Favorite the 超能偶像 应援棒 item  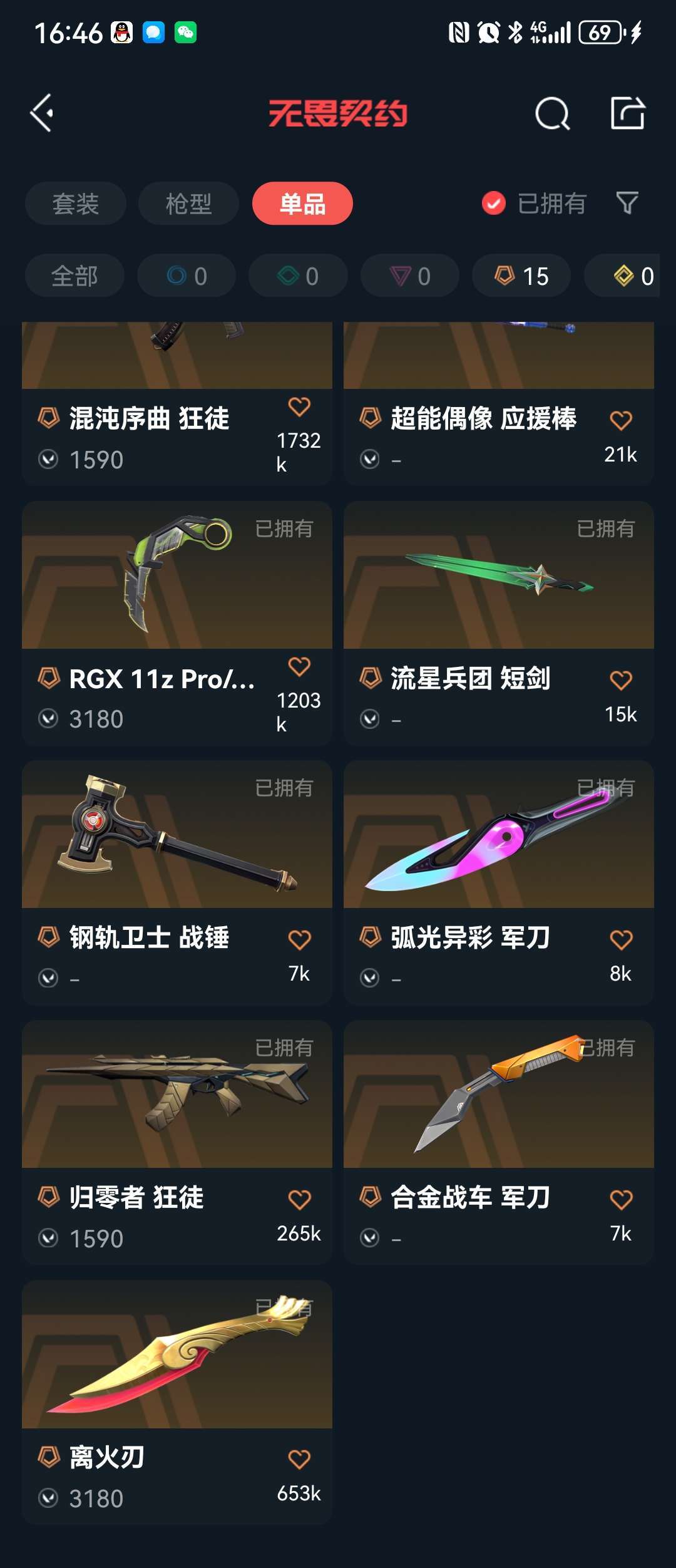(621, 420)
